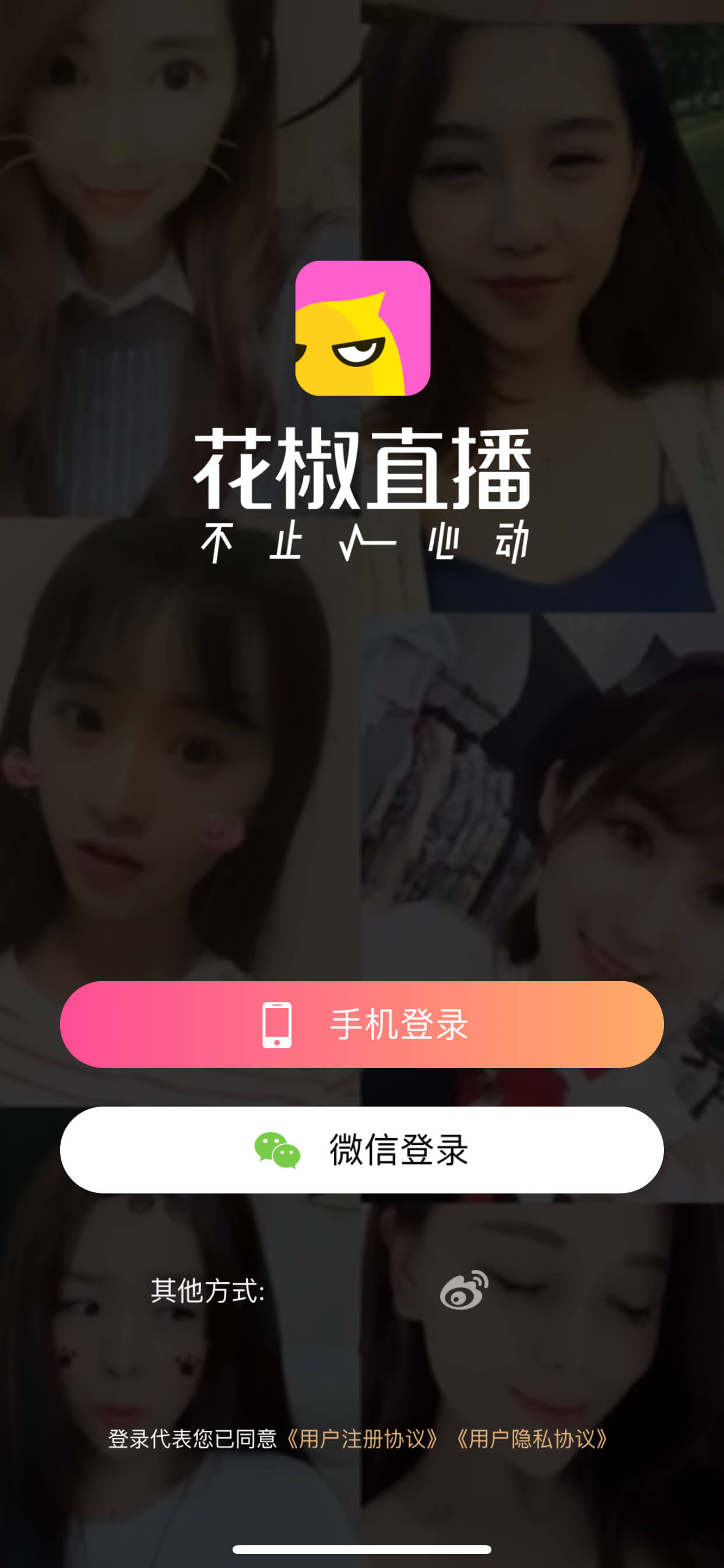Sign in with the Weibo icon
Image resolution: width=724 pixels, height=1568 pixels.
(x=464, y=1290)
